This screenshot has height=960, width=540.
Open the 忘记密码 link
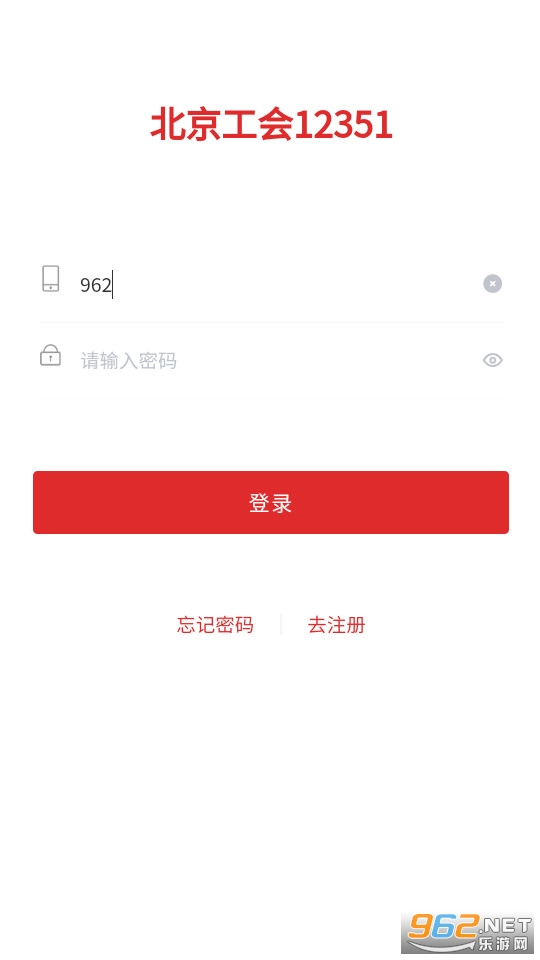click(215, 624)
